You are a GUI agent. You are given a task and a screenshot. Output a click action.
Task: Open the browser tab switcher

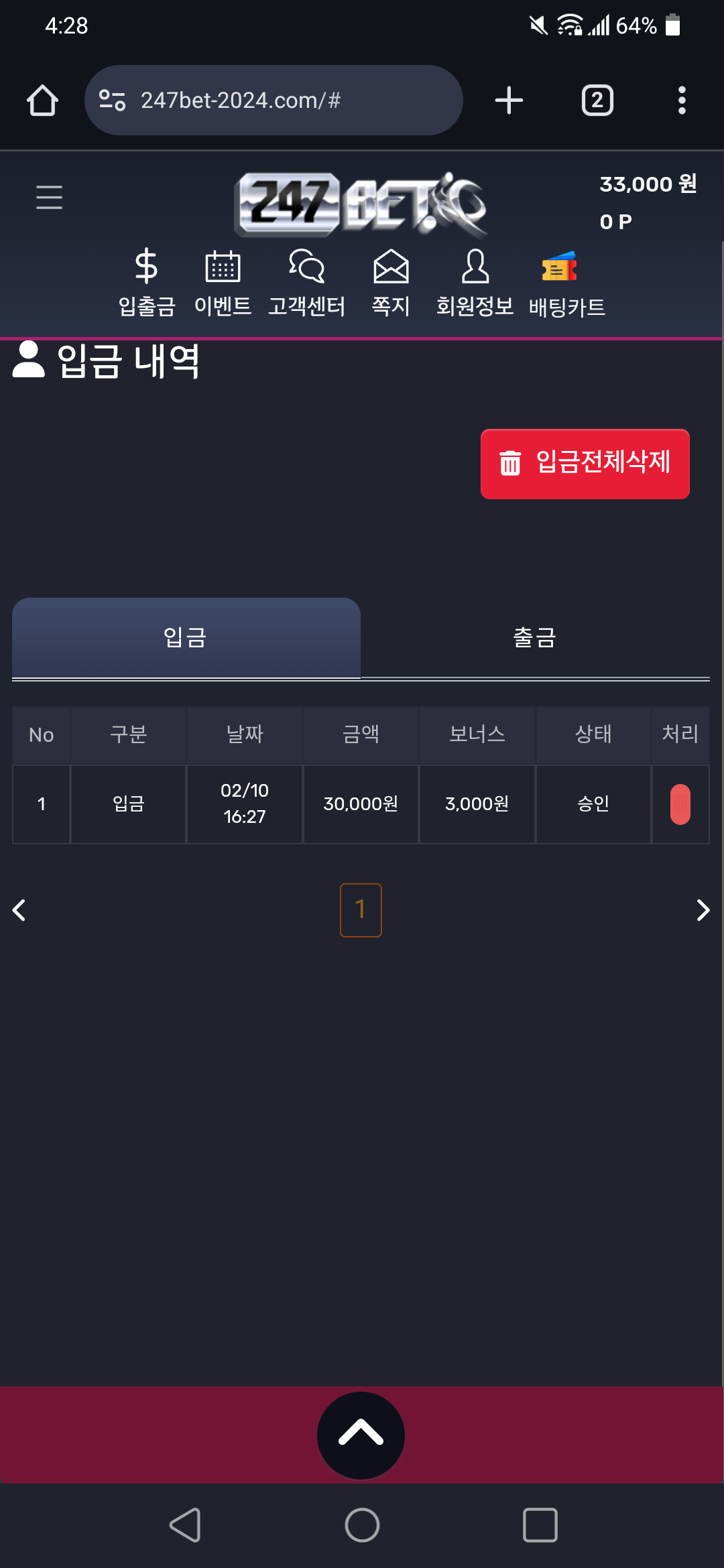tap(597, 101)
